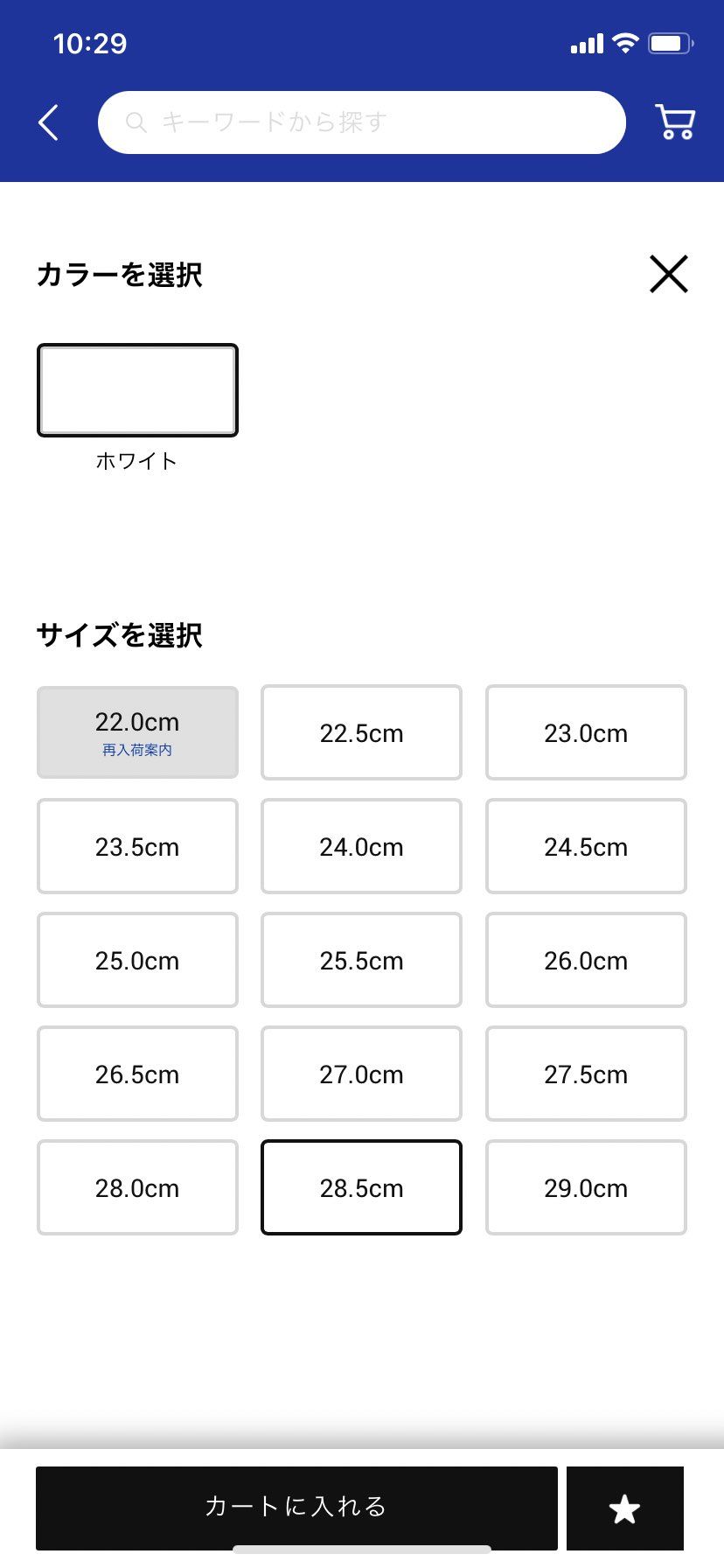Pick the 23.0cm size
The image size is (724, 1568).
(x=586, y=732)
